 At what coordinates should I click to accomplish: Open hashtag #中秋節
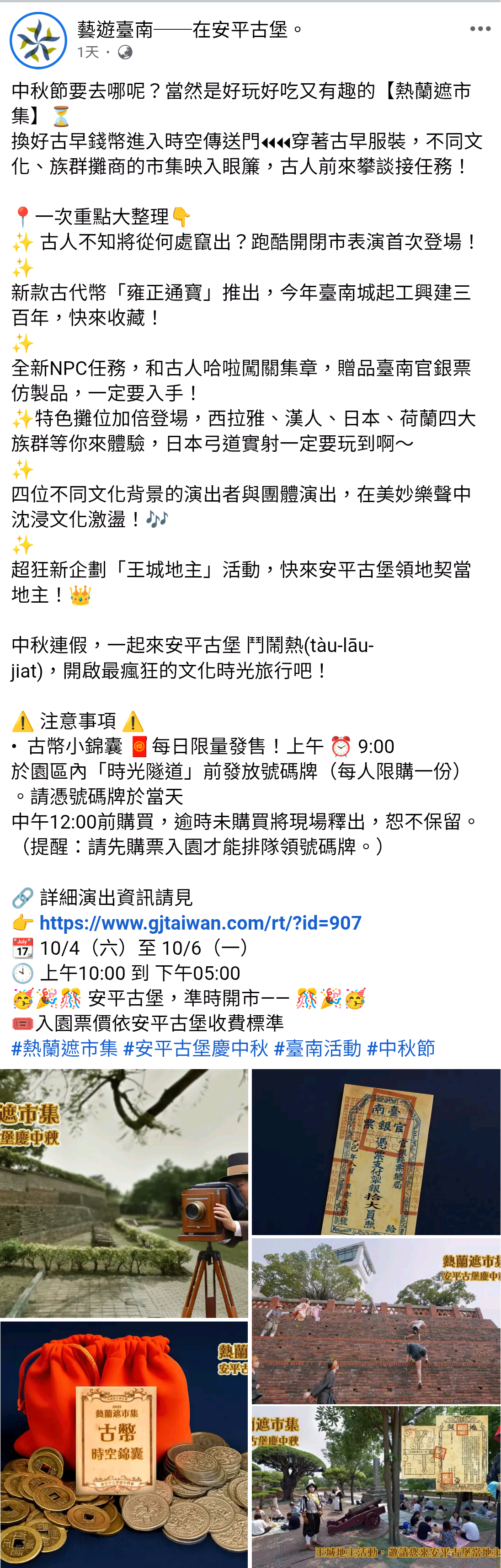tap(401, 1048)
